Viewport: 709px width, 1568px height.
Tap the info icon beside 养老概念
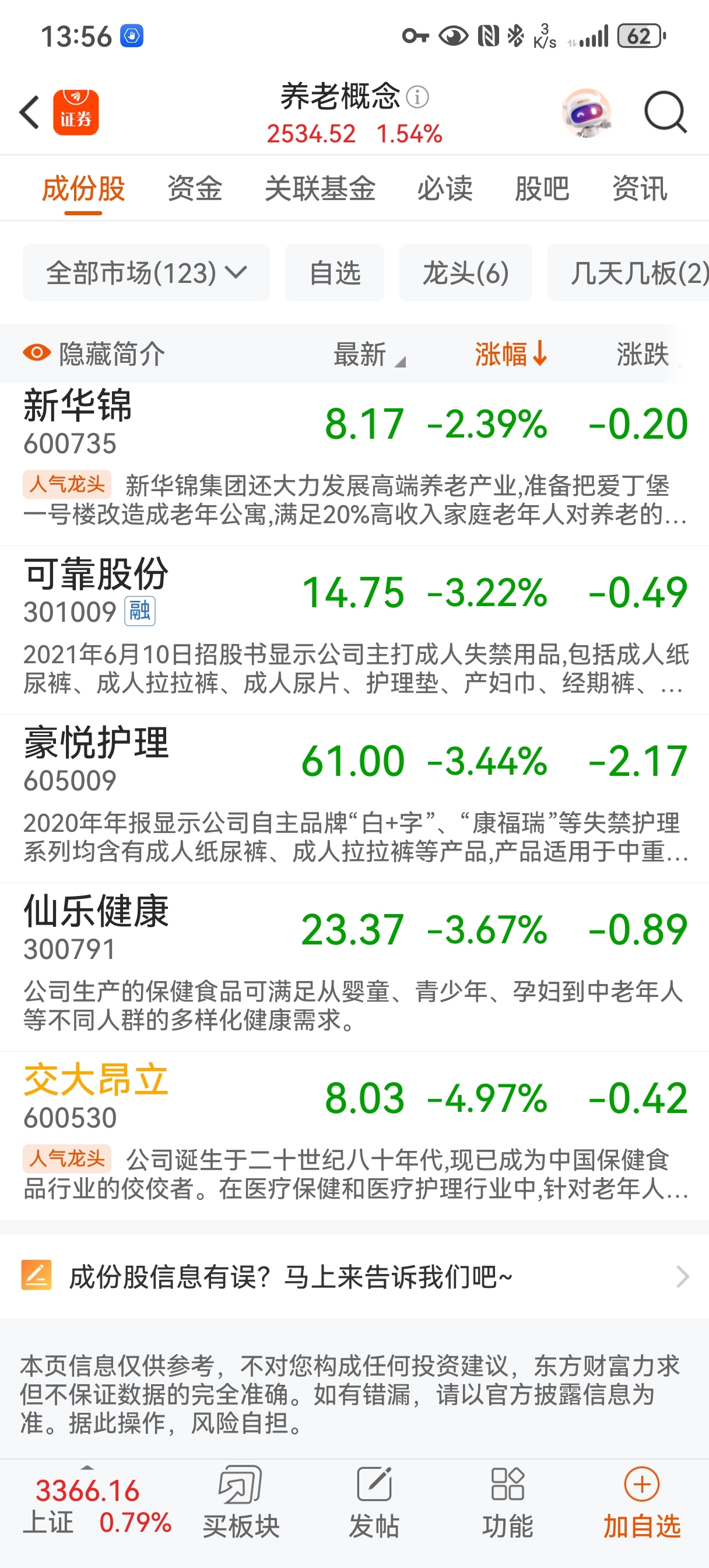[x=417, y=97]
